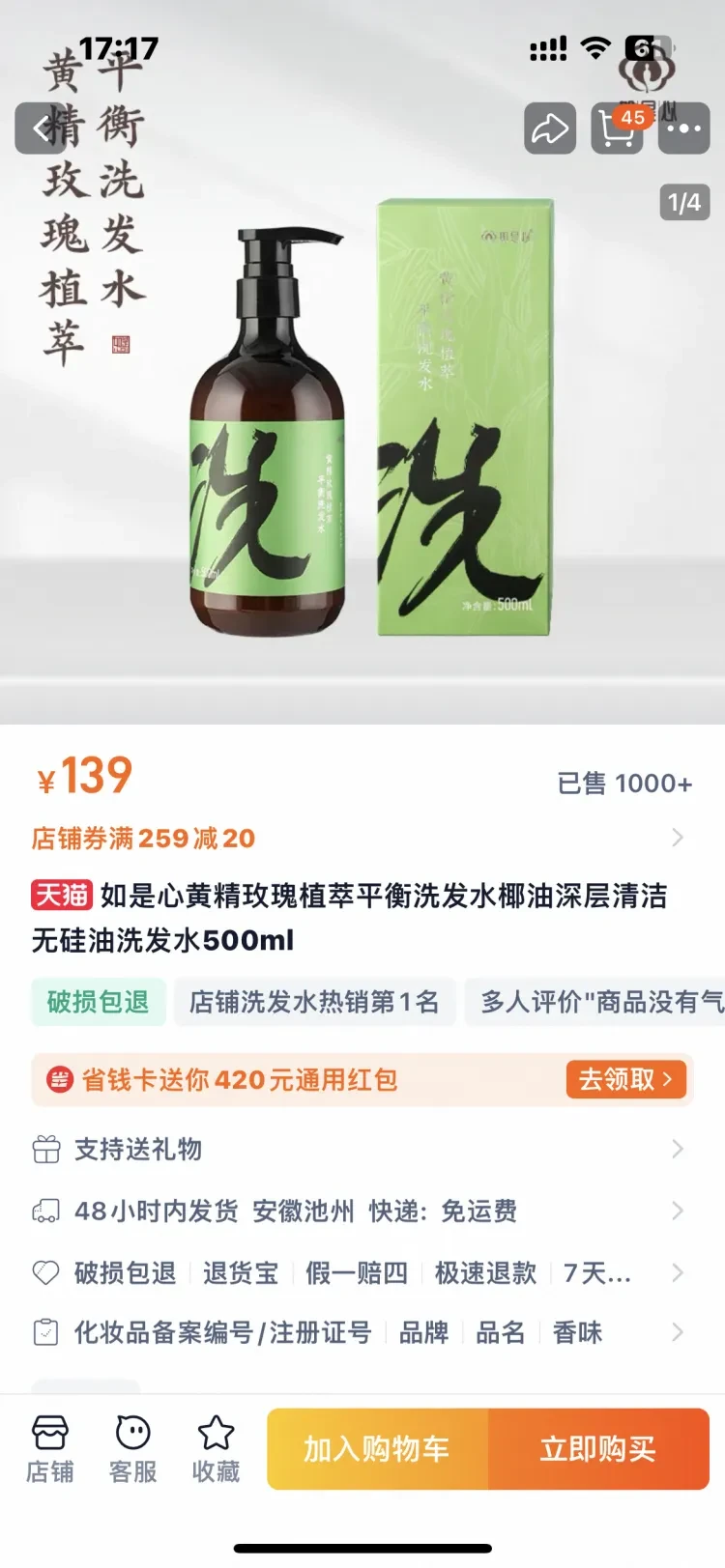This screenshot has height=1568, width=725.
Task: Open the store coupon 满259减20 row
Action: 358,838
